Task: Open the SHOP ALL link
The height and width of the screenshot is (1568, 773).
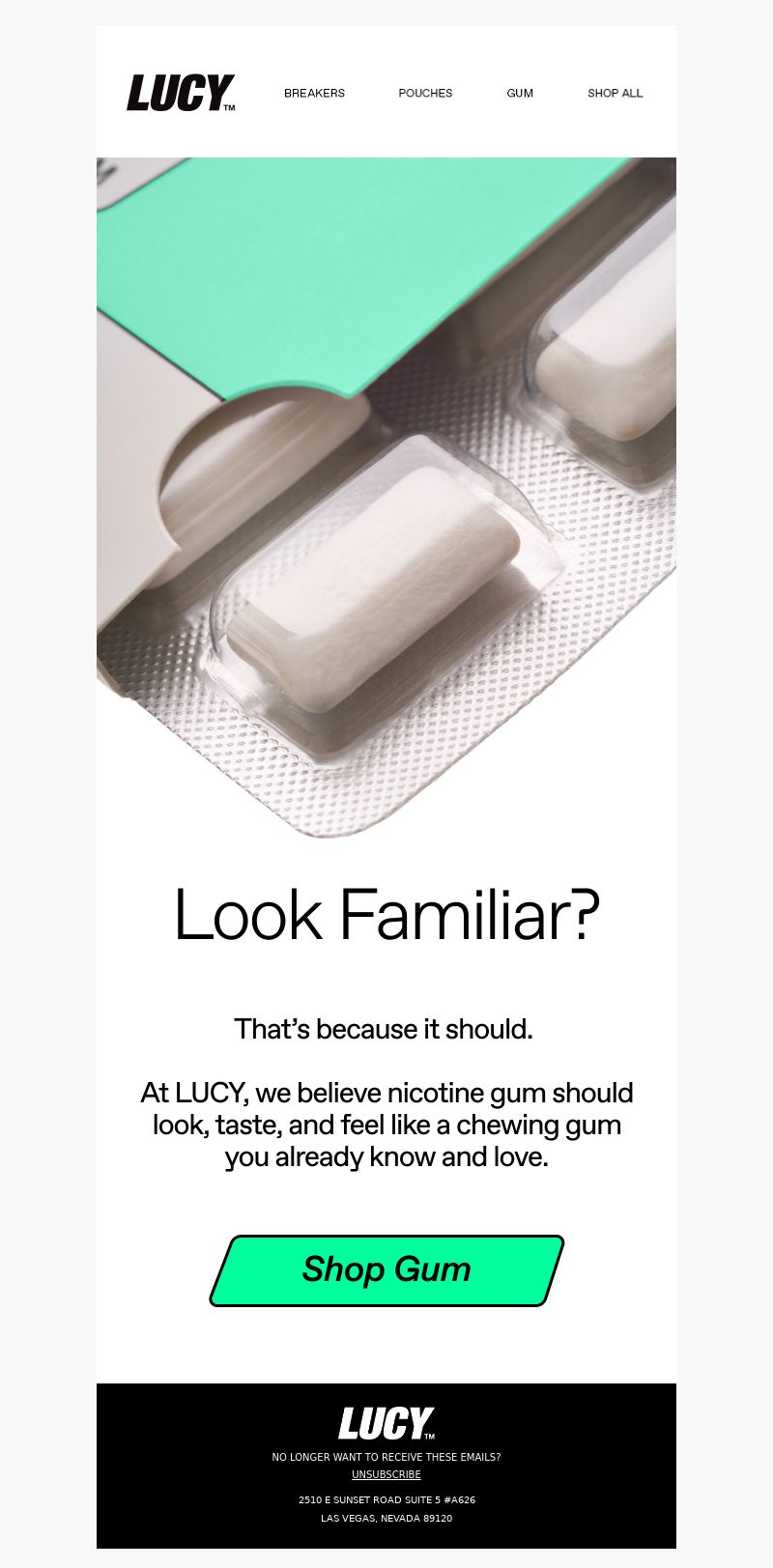Action: [616, 94]
